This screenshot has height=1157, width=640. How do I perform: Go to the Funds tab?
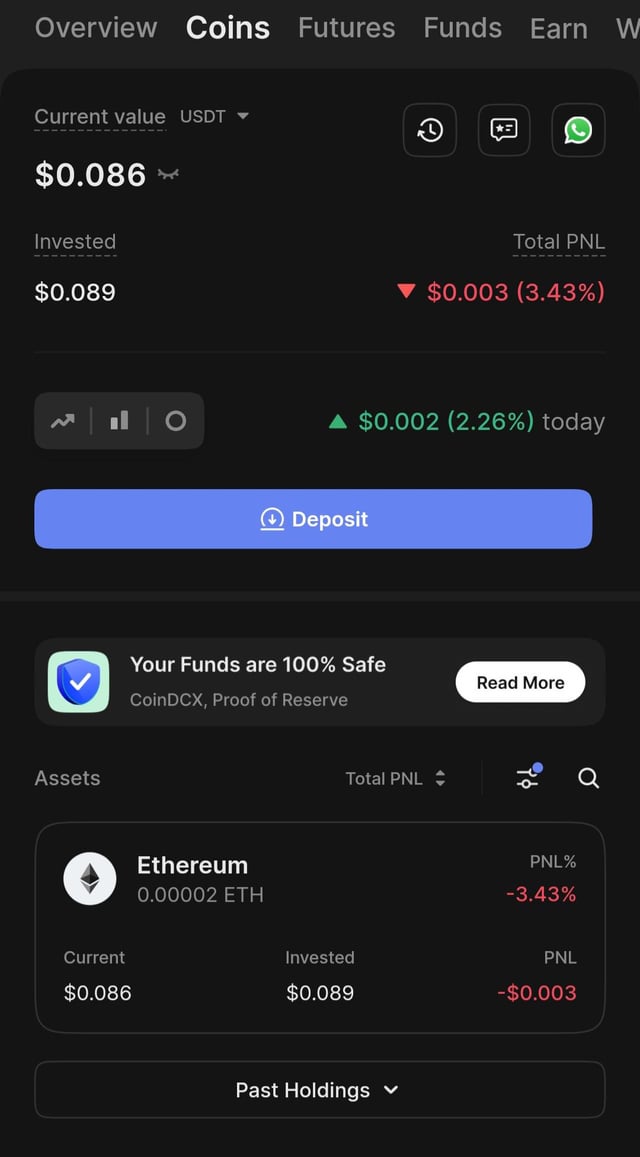[x=462, y=28]
